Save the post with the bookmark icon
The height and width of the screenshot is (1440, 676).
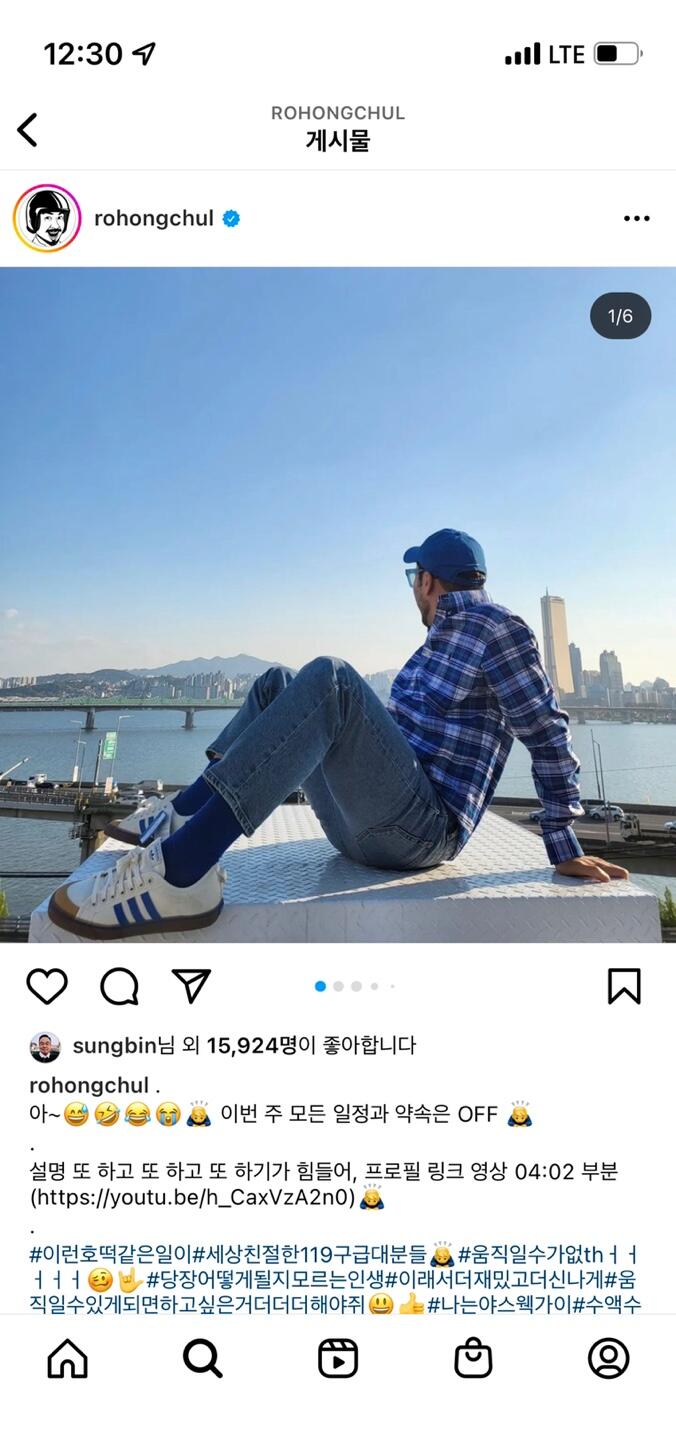click(624, 987)
